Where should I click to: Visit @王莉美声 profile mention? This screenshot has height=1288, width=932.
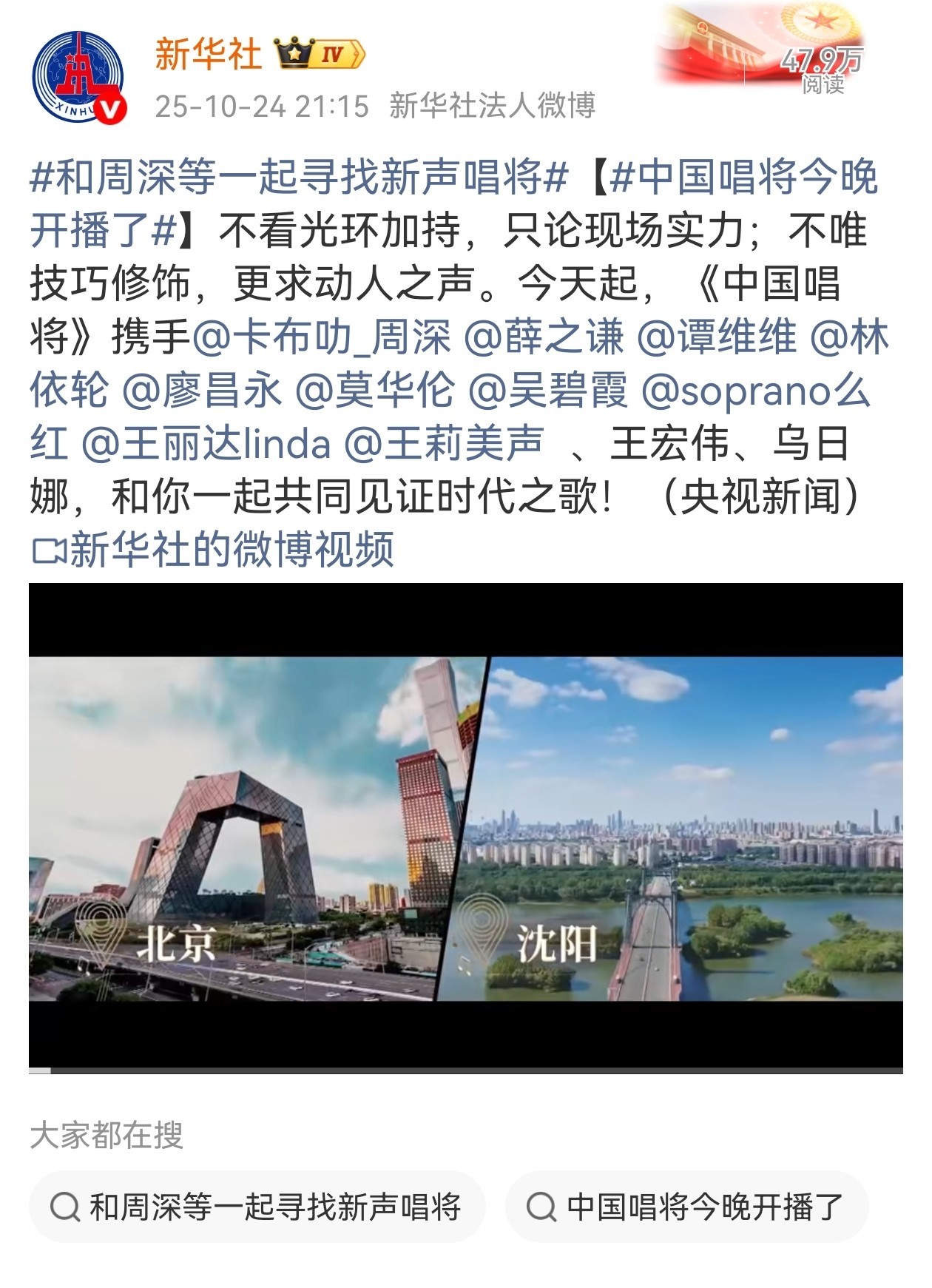pyautogui.click(x=444, y=444)
